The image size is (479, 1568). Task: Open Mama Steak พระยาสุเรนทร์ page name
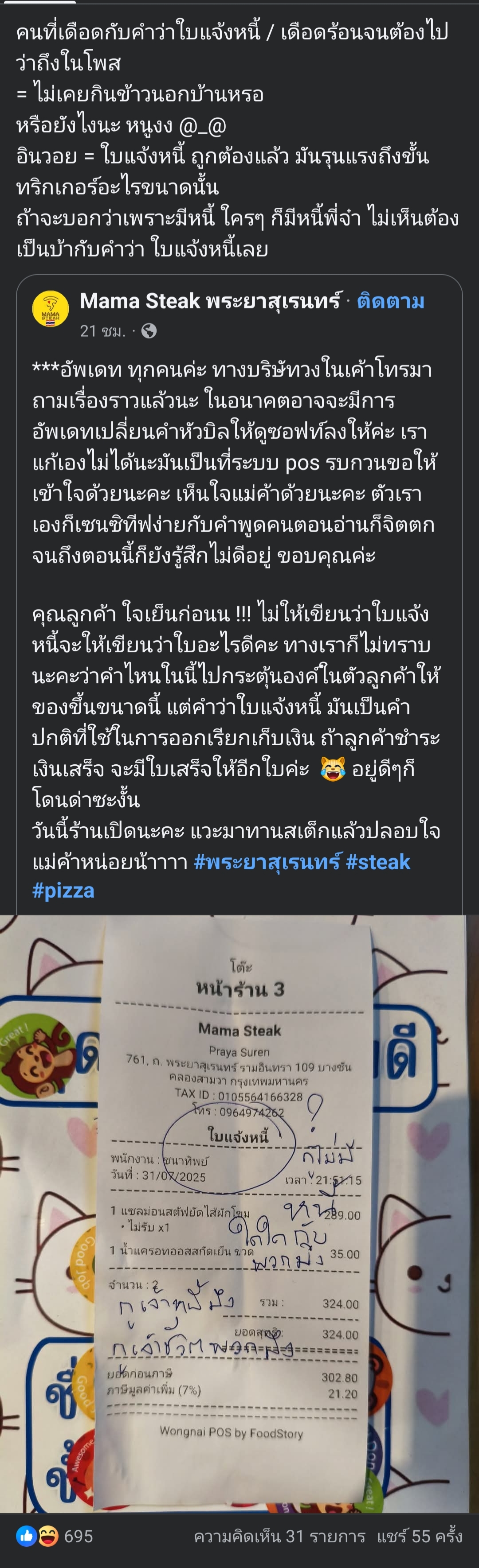pos(210,301)
